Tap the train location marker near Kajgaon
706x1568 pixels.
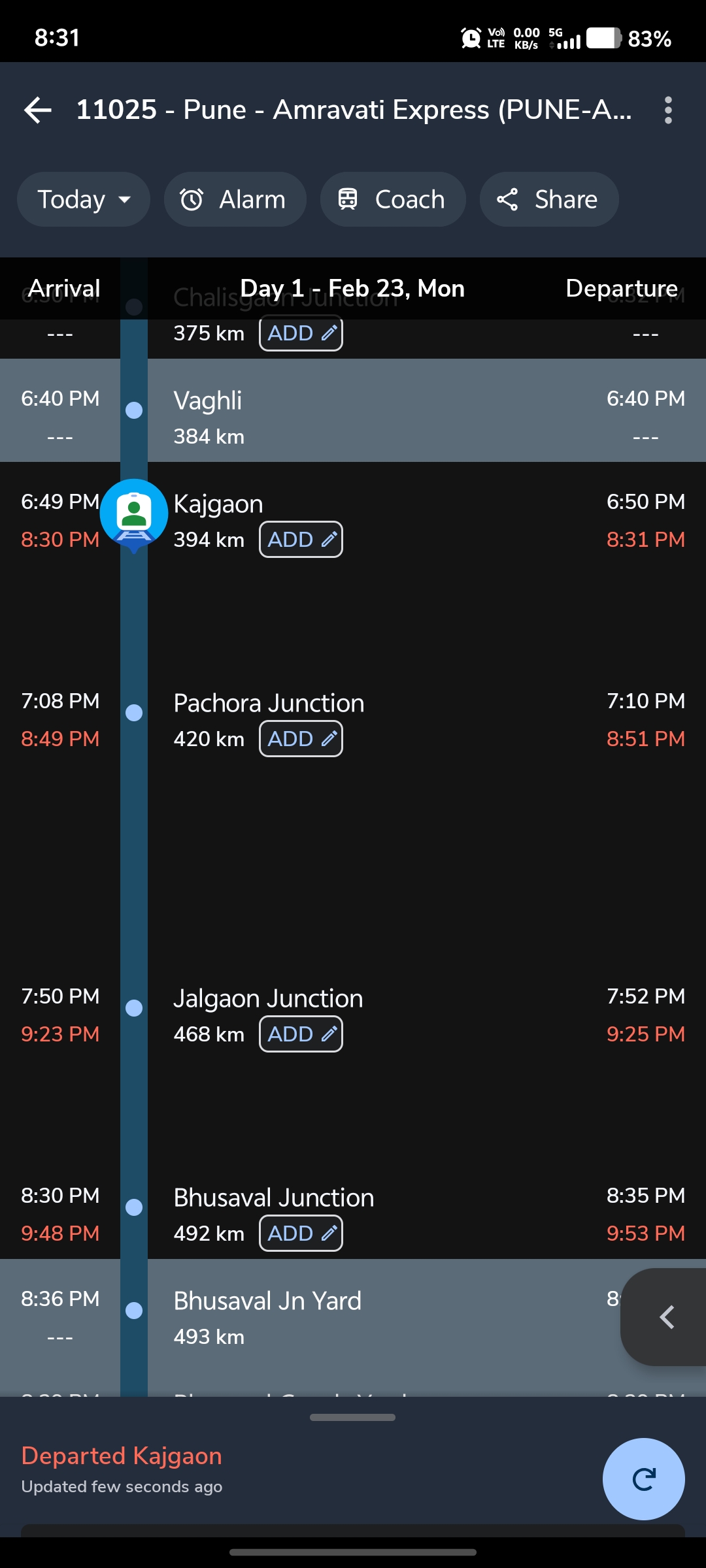pyautogui.click(x=133, y=515)
